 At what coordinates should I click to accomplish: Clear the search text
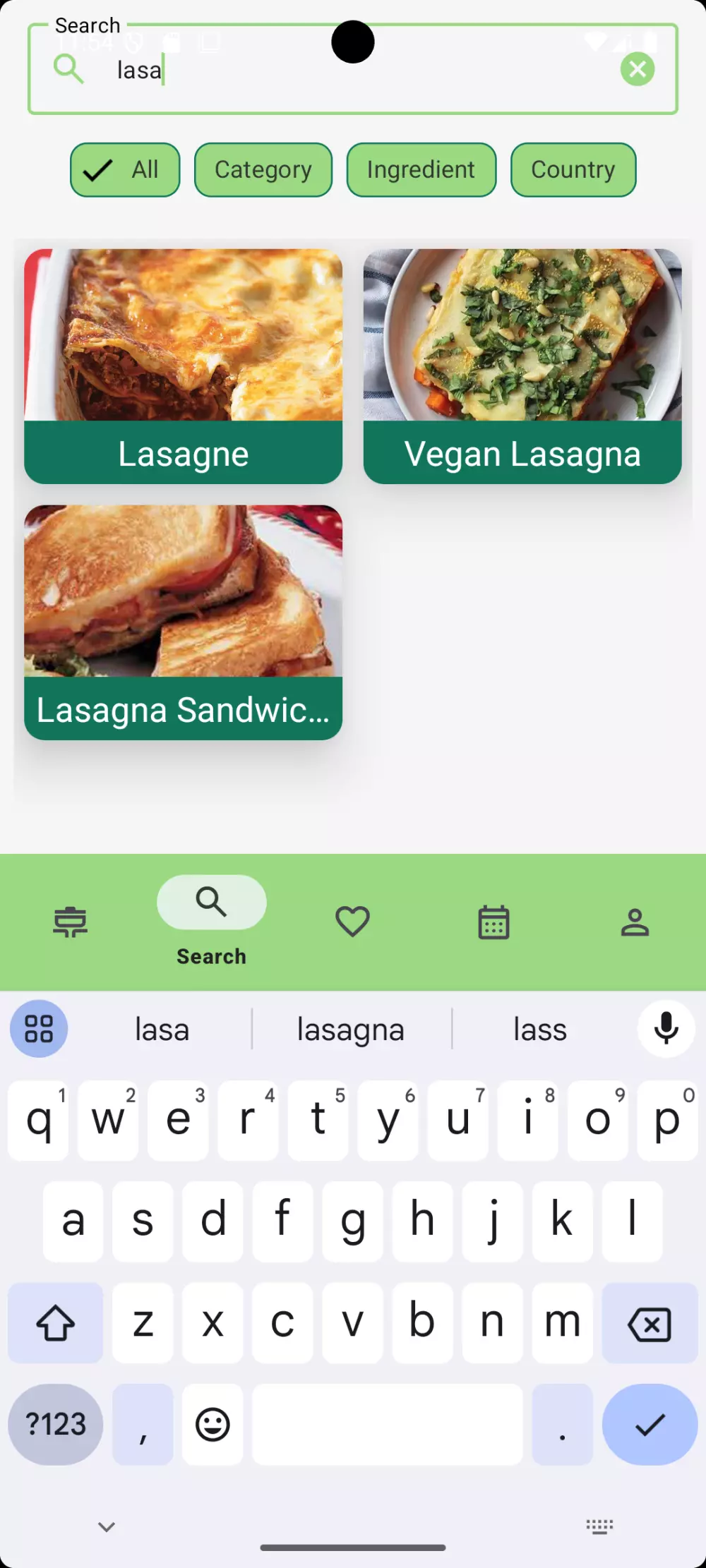pos(637,69)
